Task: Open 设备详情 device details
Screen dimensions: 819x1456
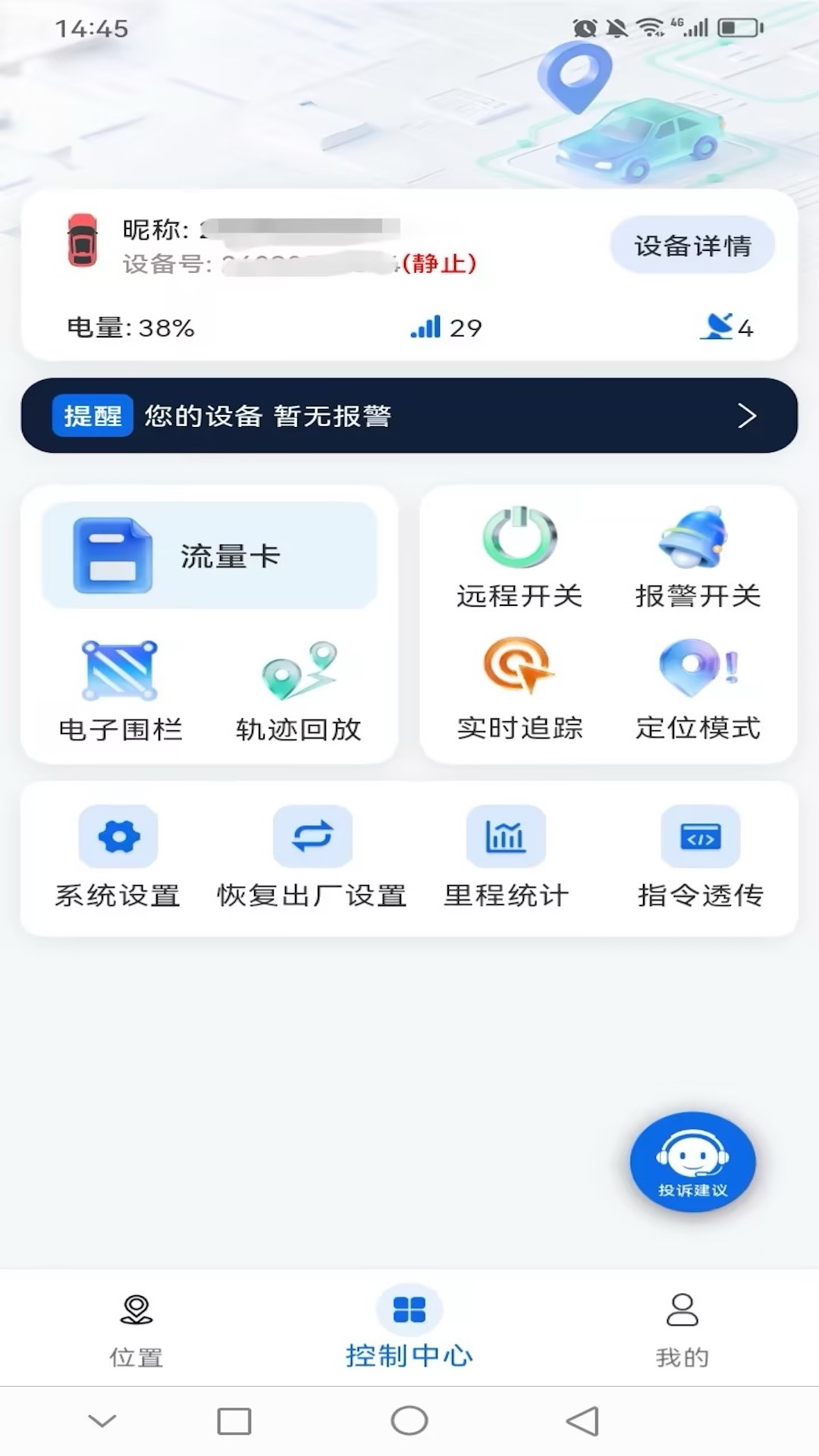Action: click(692, 244)
